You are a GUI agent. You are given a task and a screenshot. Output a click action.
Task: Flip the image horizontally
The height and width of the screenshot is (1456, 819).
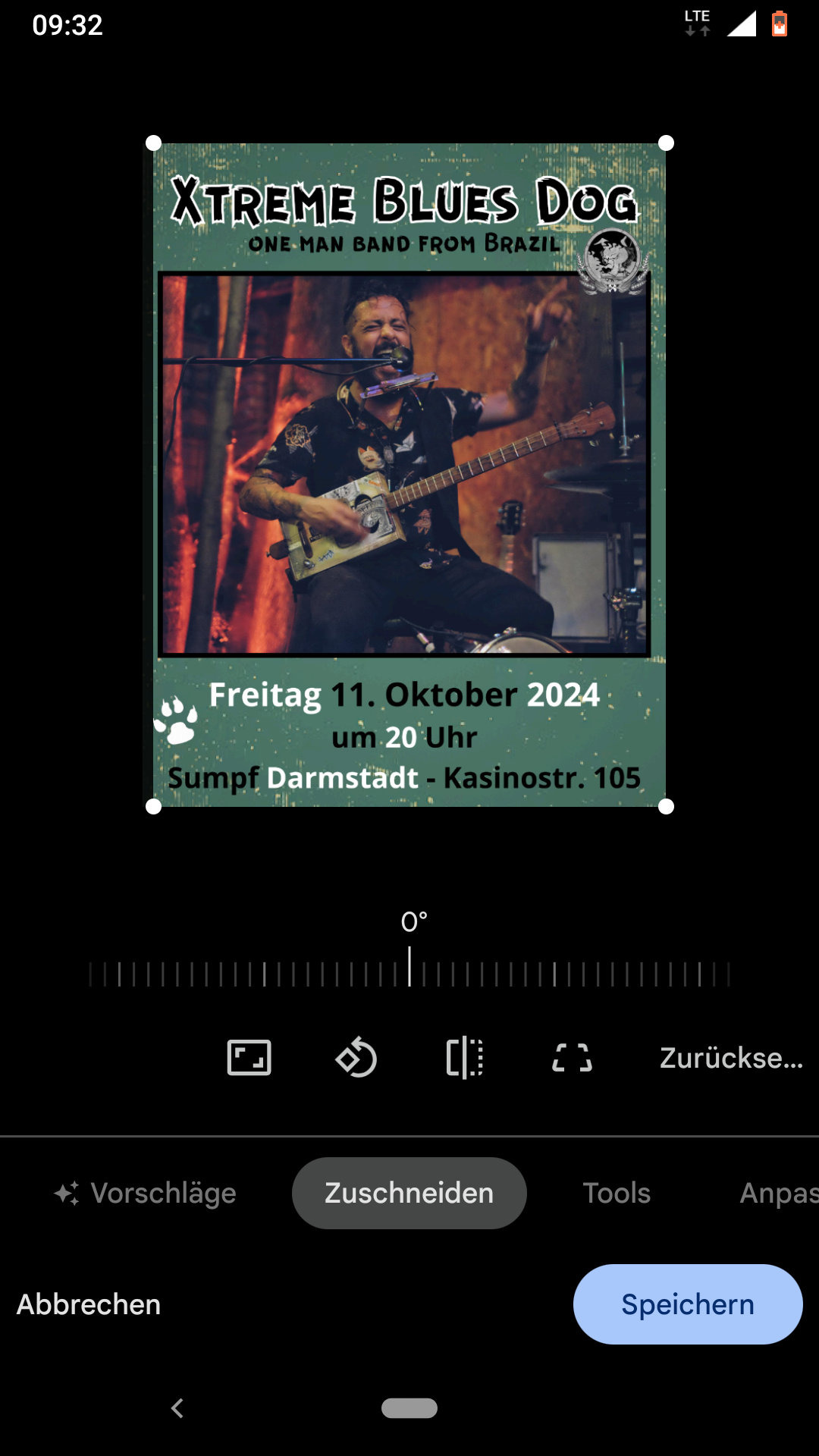tap(464, 1057)
